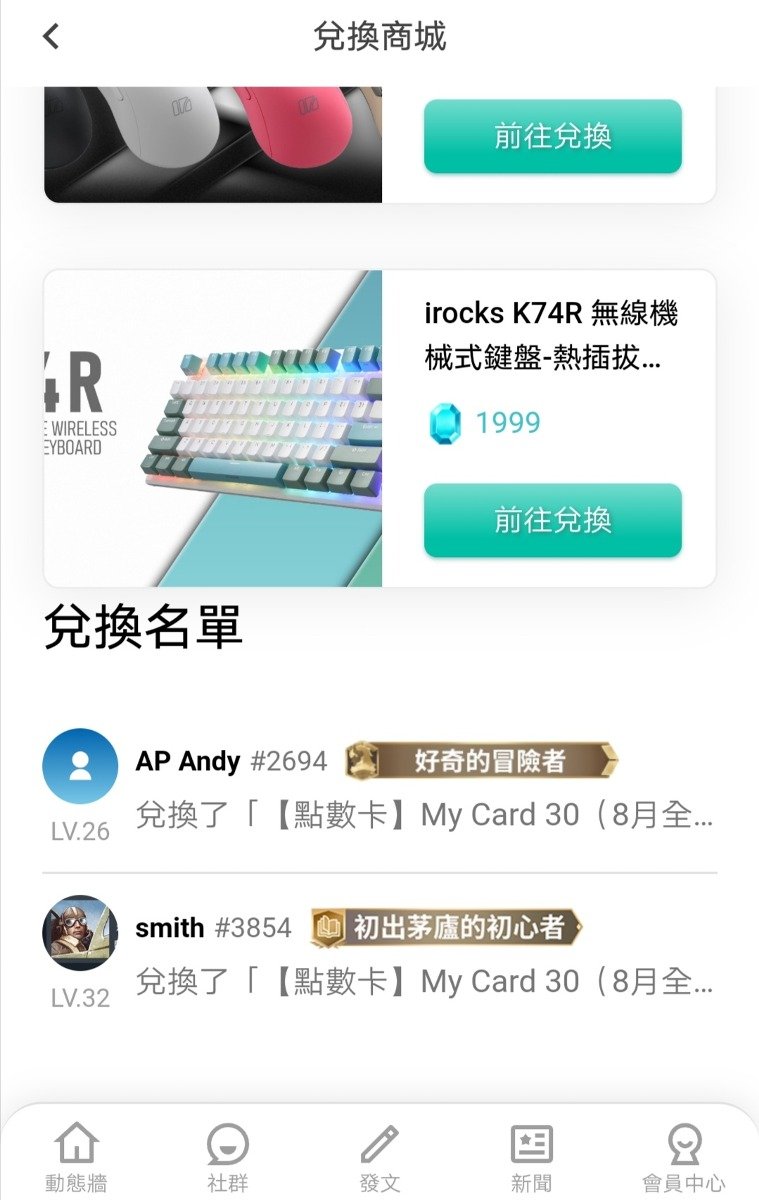759x1200 pixels.
Task: Open smith's redemption entry
Action: tap(424, 956)
